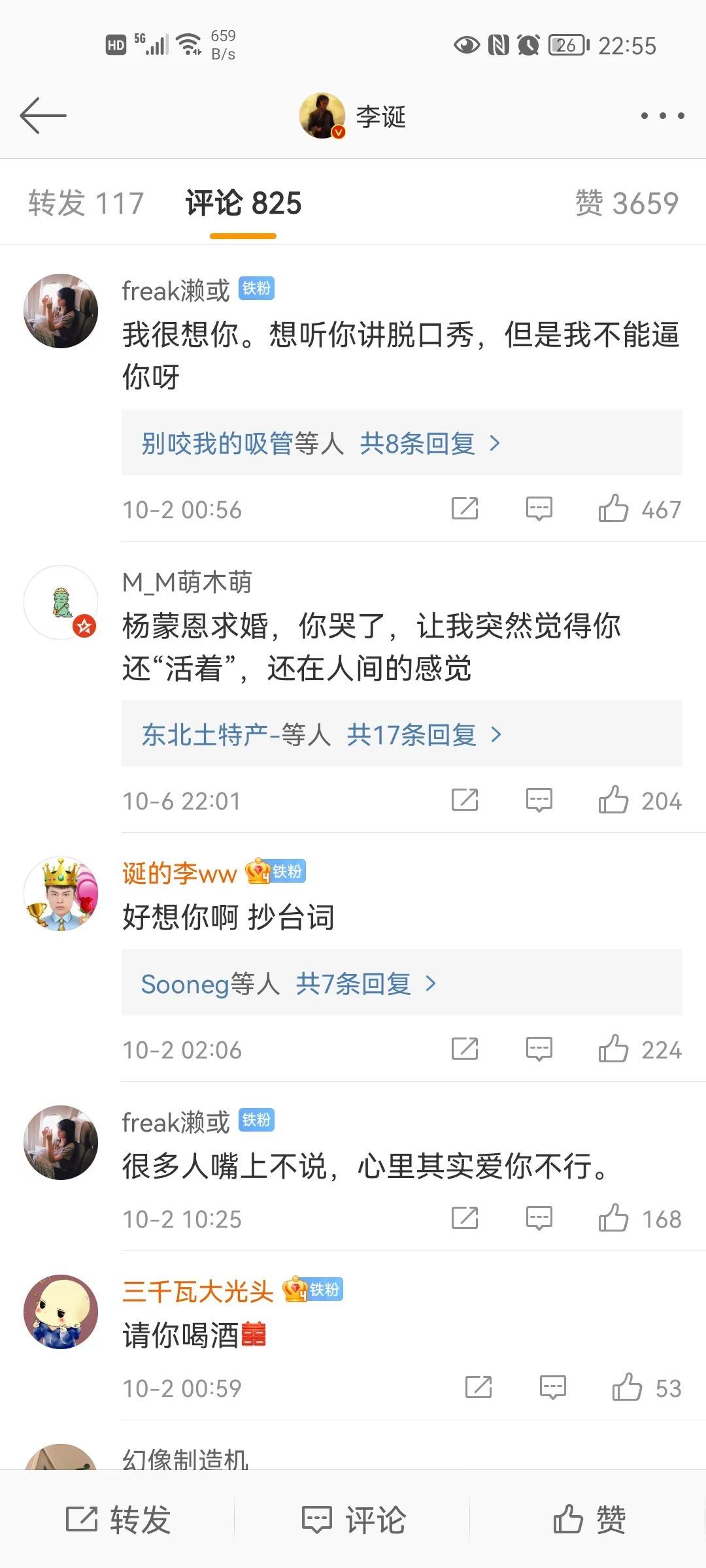The width and height of the screenshot is (706, 1568).
Task: Tap 评论 in the bottom bar
Action: (x=354, y=1520)
